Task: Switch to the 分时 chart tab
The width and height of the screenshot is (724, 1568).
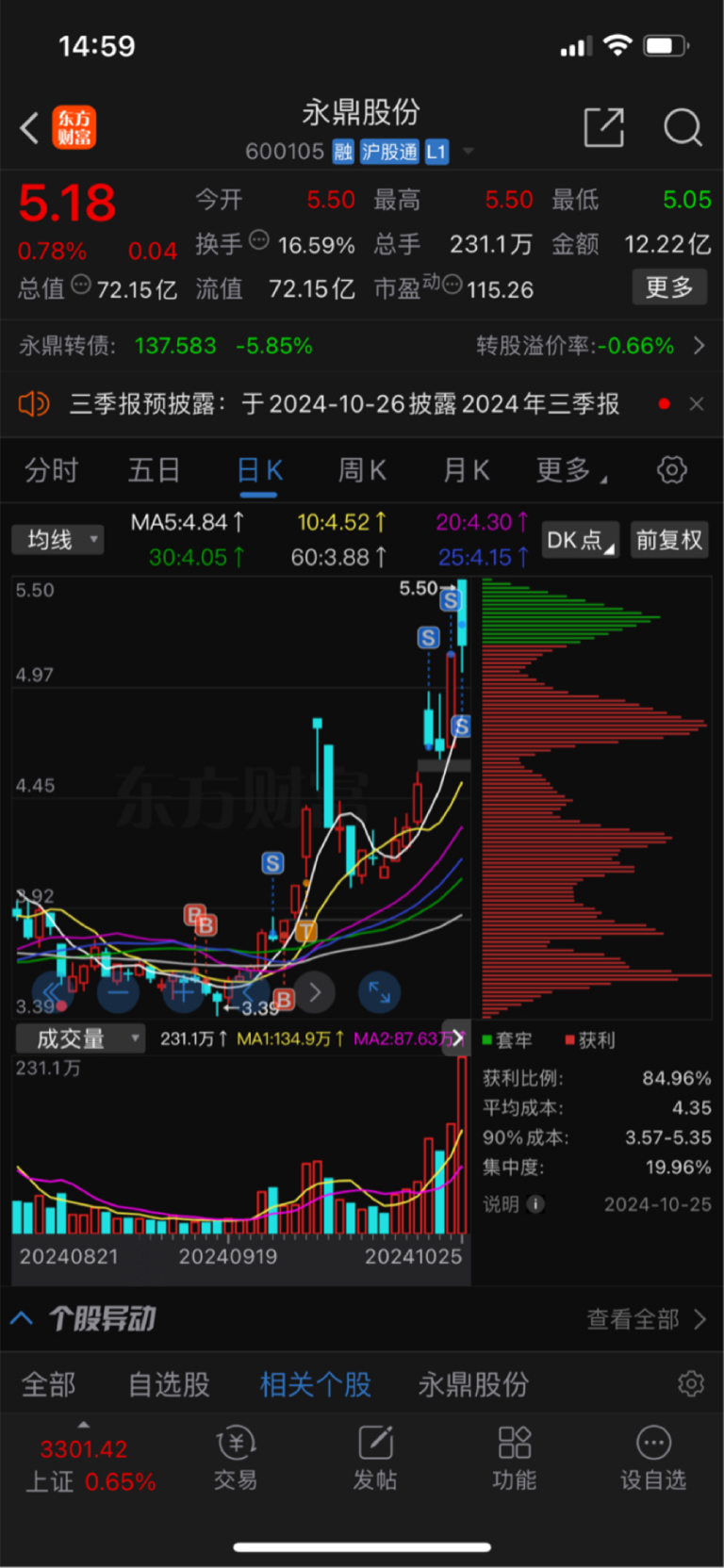Action: coord(51,469)
